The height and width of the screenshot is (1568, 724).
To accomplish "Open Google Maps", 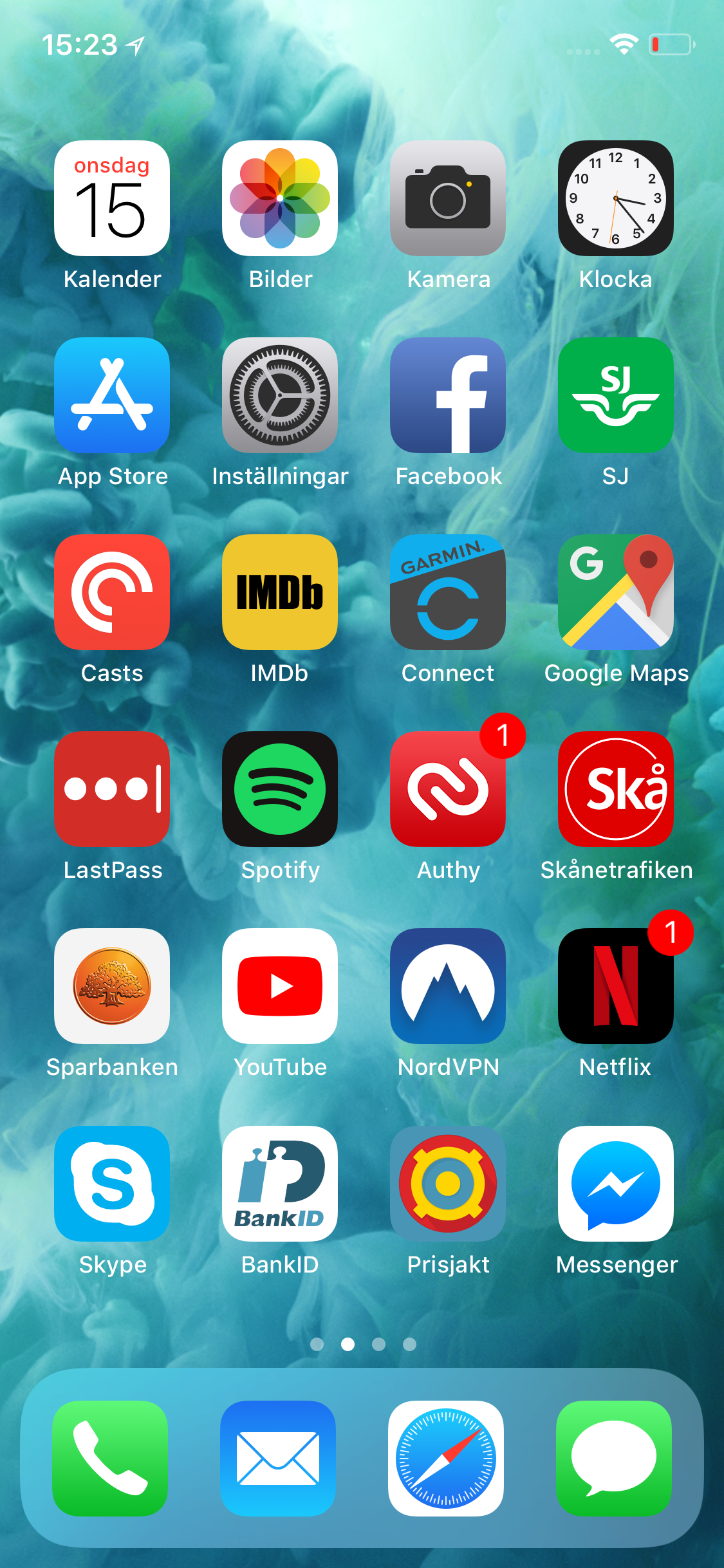I will point(616,592).
